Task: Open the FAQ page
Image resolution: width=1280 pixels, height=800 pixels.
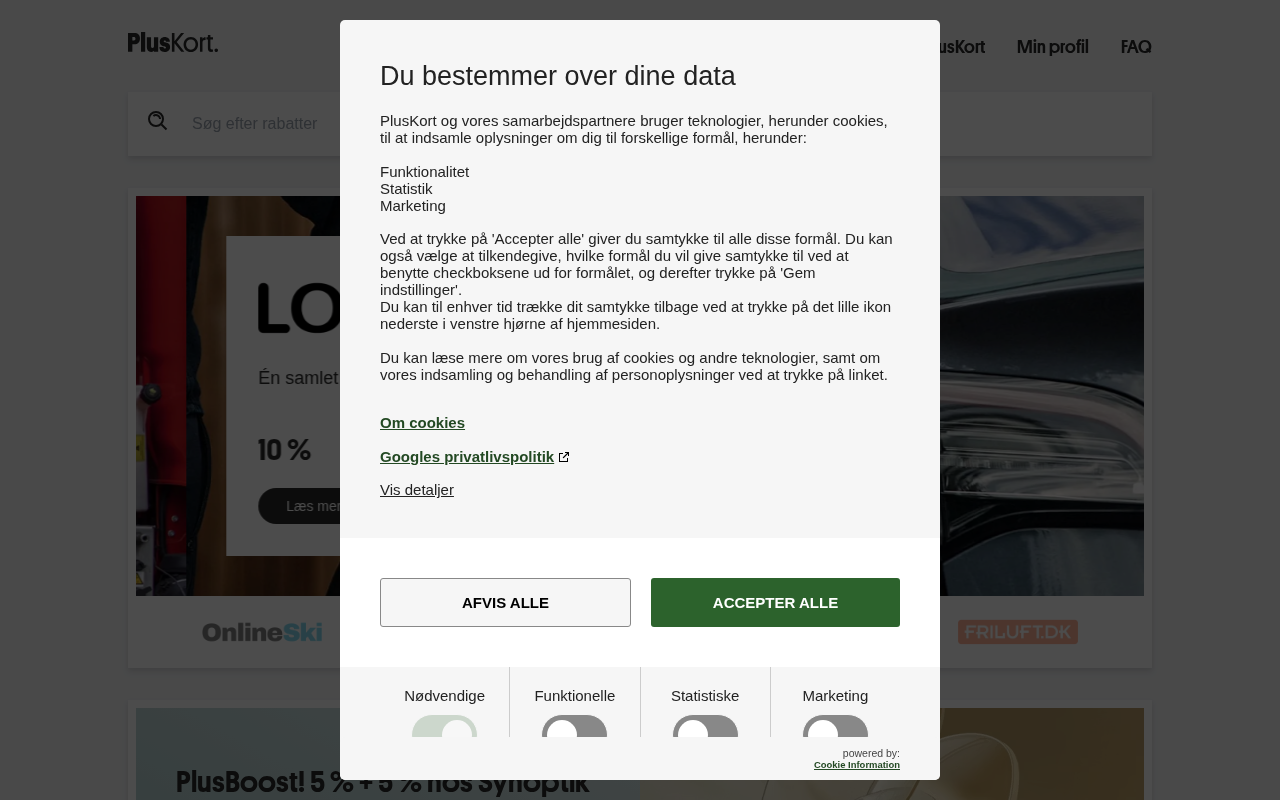Action: pos(1135,47)
